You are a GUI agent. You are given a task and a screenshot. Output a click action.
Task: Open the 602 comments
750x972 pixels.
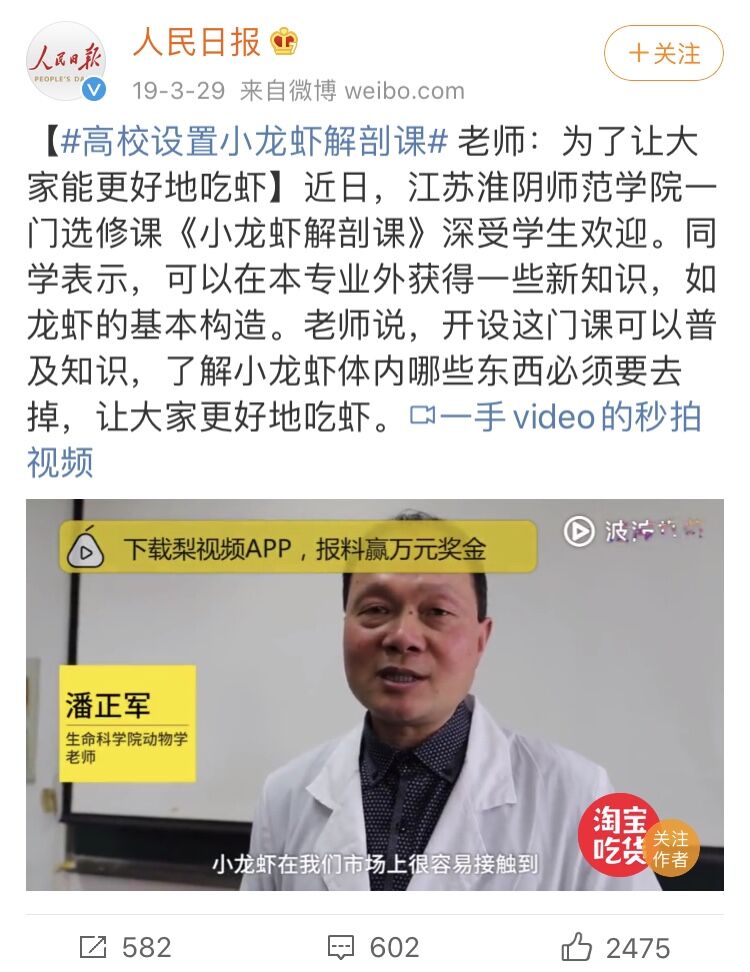[x=373, y=946]
